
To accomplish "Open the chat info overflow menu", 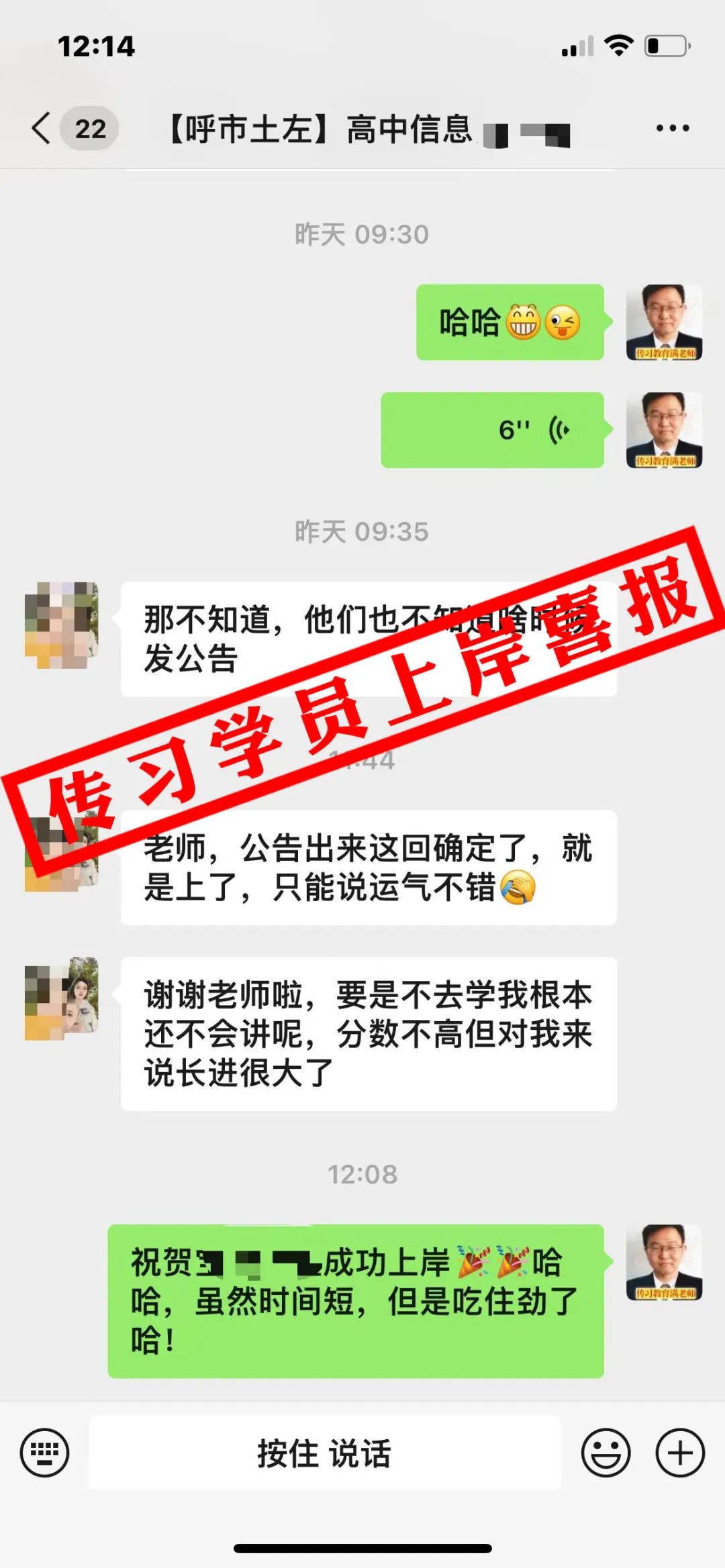I will click(x=673, y=128).
